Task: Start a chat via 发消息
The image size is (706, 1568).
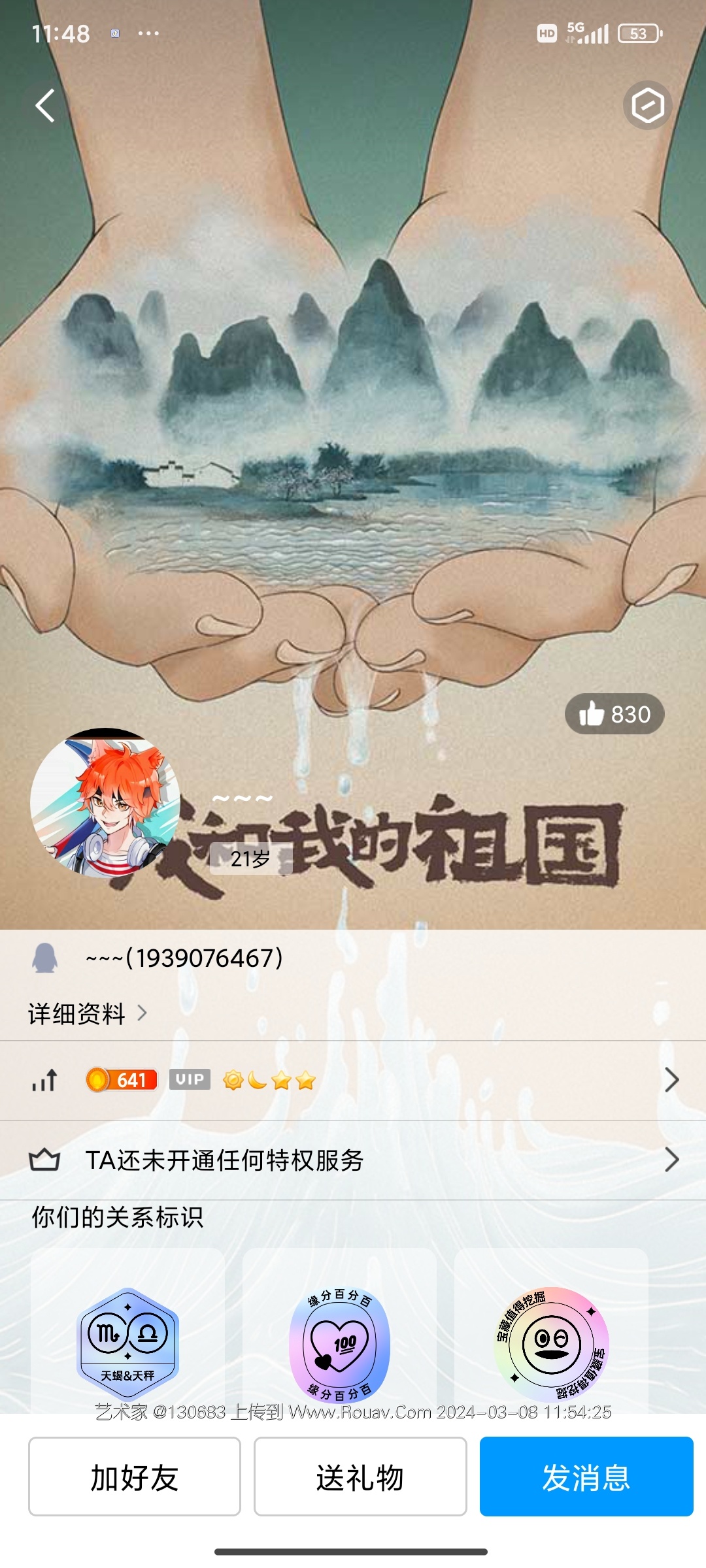Action: tap(586, 1477)
